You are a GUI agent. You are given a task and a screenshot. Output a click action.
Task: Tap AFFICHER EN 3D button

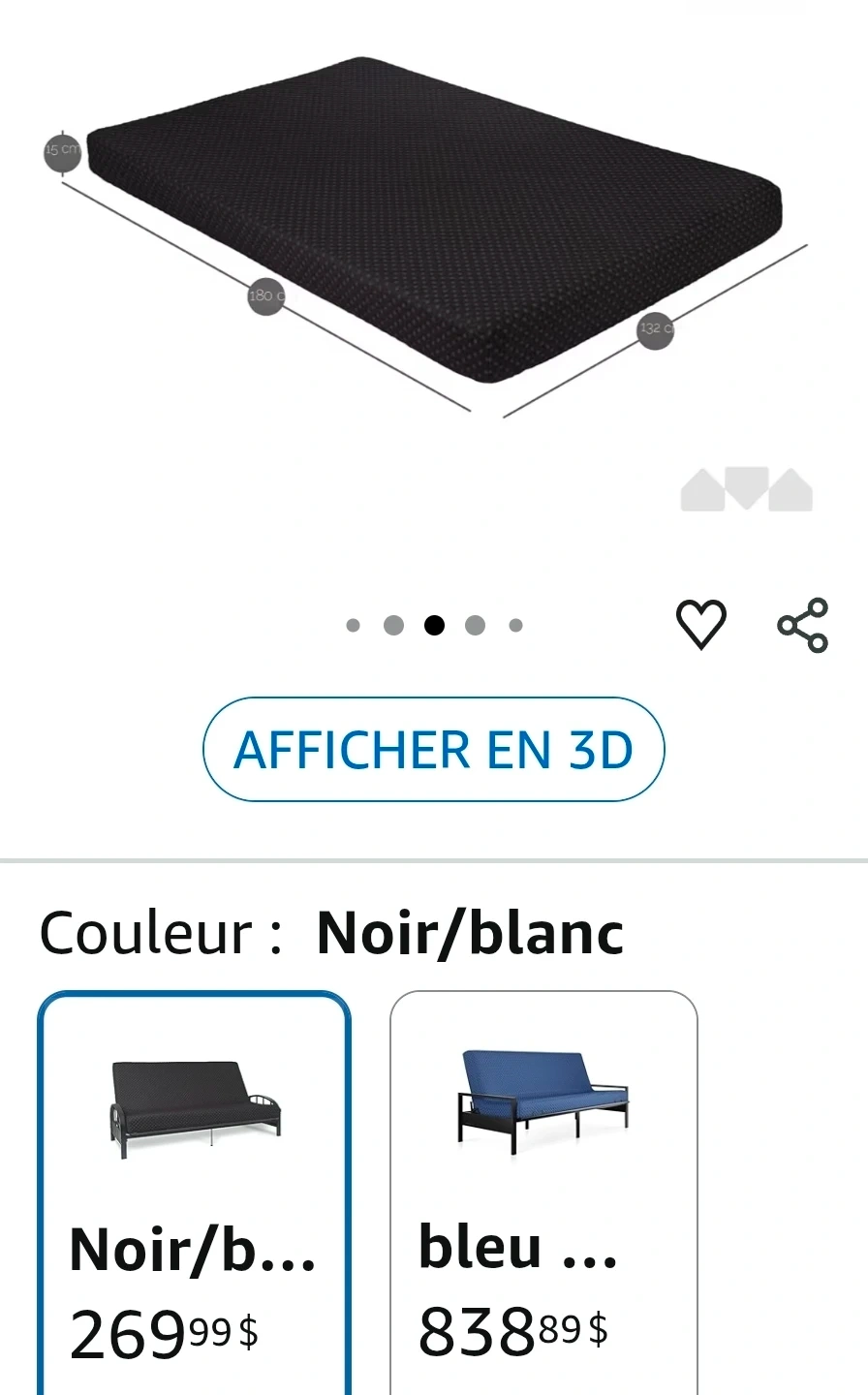(433, 750)
